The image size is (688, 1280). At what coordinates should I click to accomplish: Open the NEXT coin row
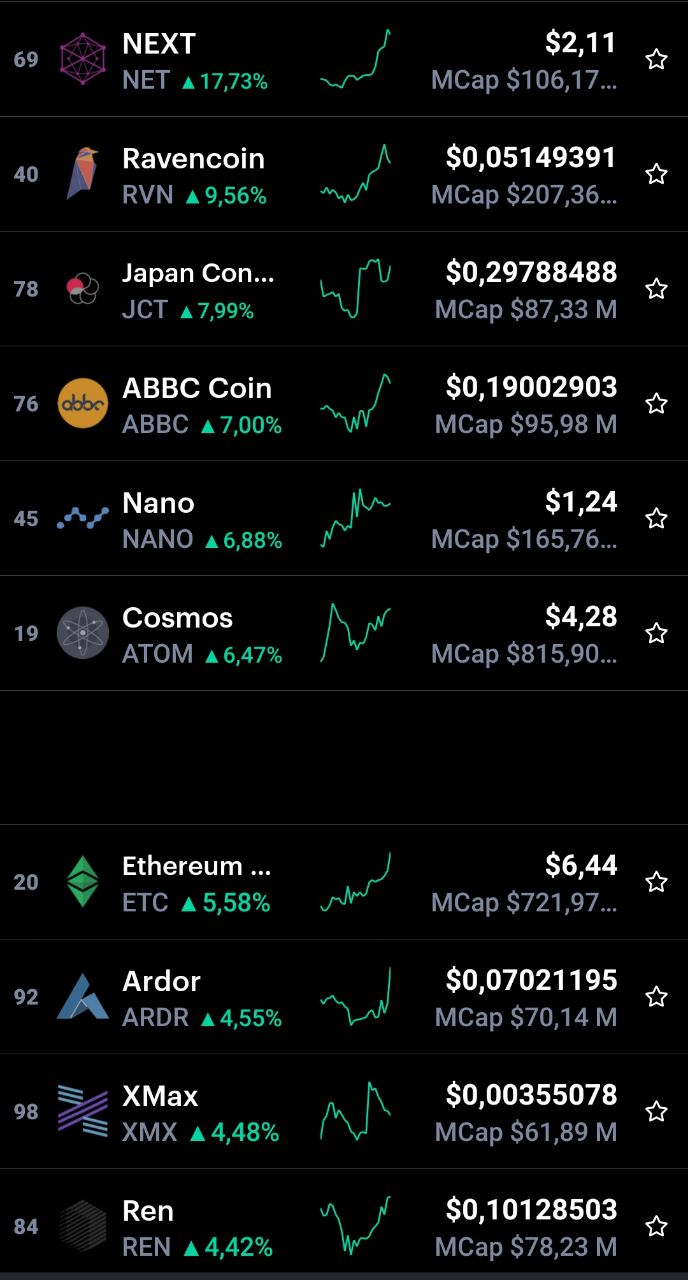[x=344, y=60]
